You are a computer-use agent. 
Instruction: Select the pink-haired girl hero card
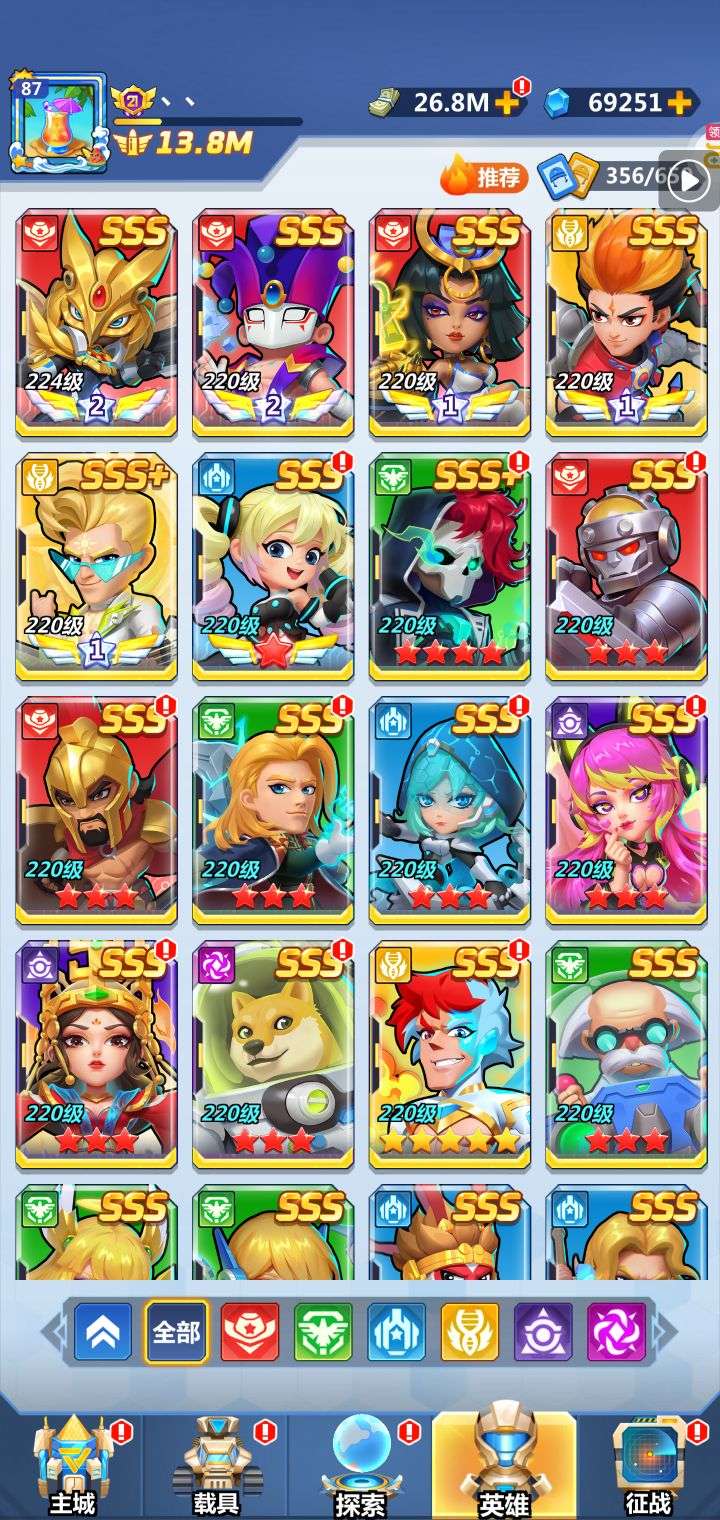pyautogui.click(x=626, y=811)
